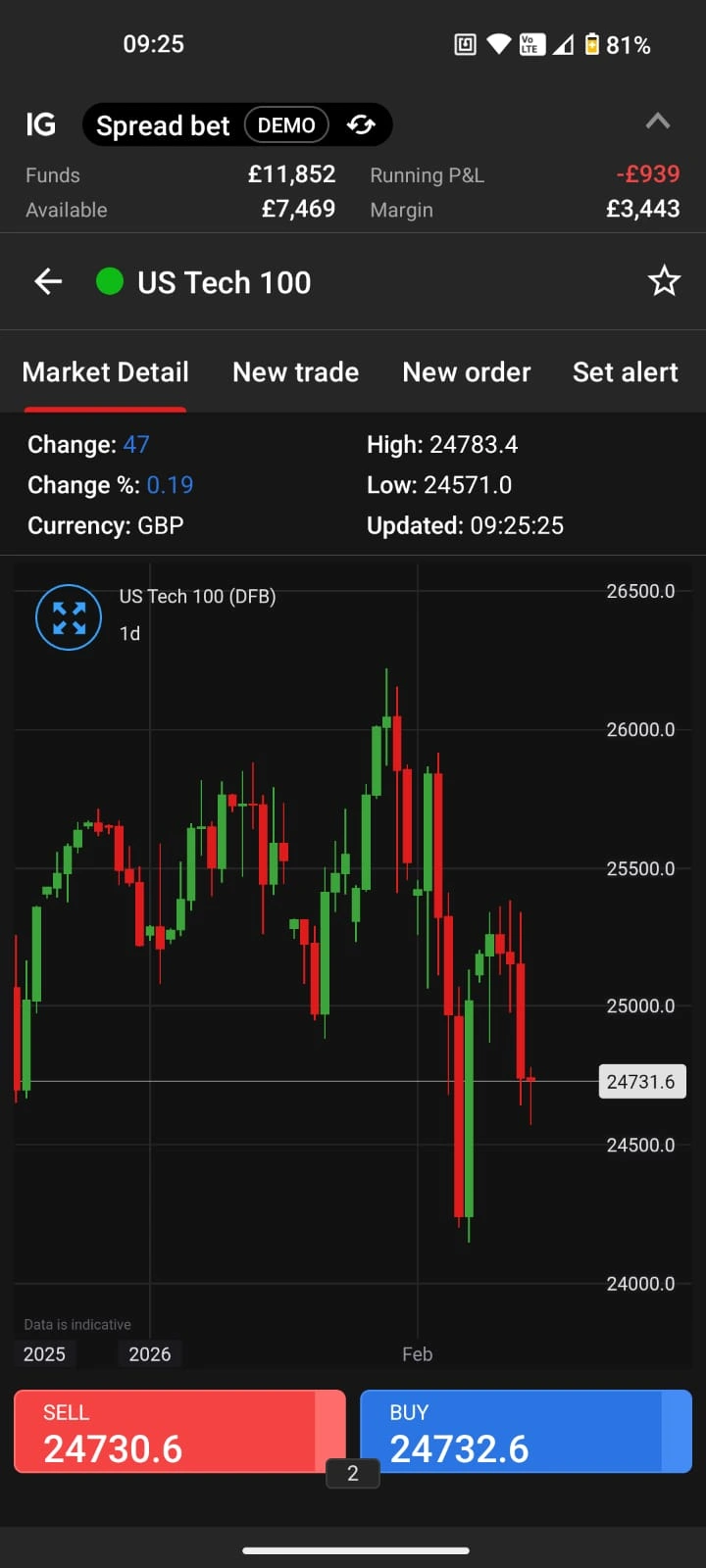This screenshot has width=706, height=1568.
Task: Tap the IG logo
Action: tap(40, 124)
